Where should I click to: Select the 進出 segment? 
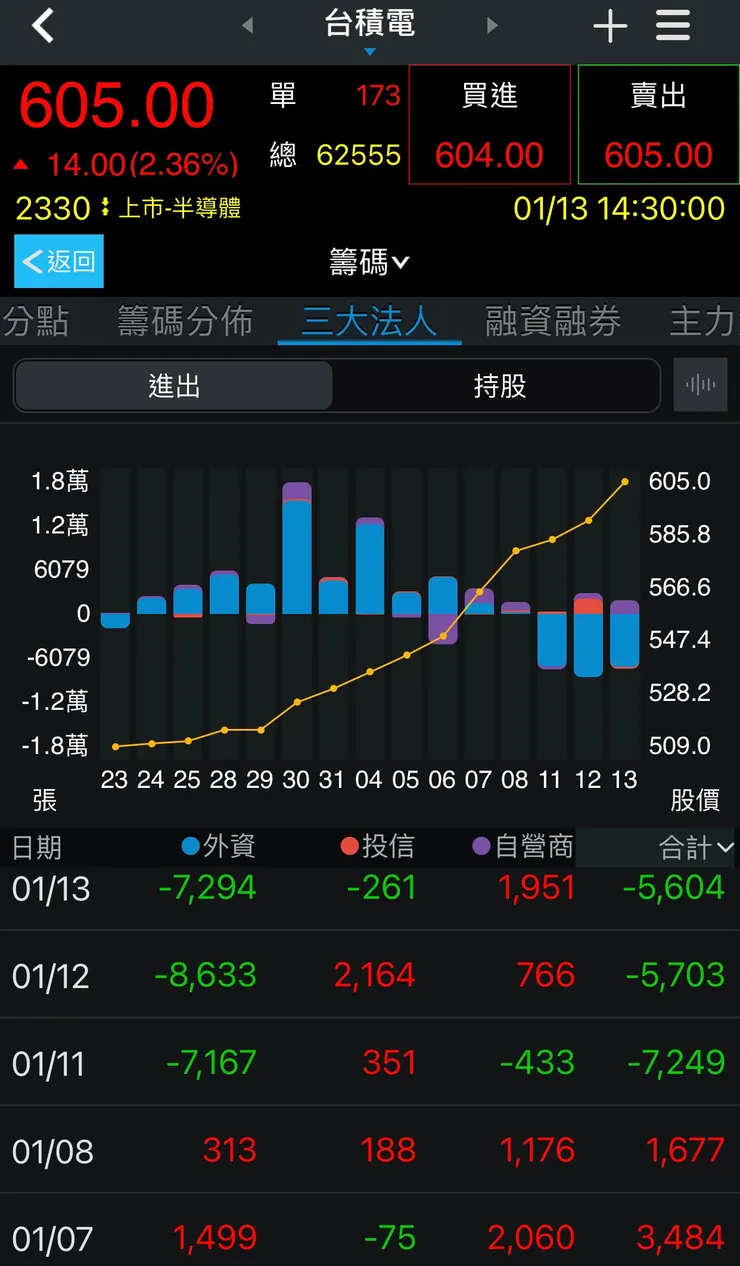(x=173, y=385)
